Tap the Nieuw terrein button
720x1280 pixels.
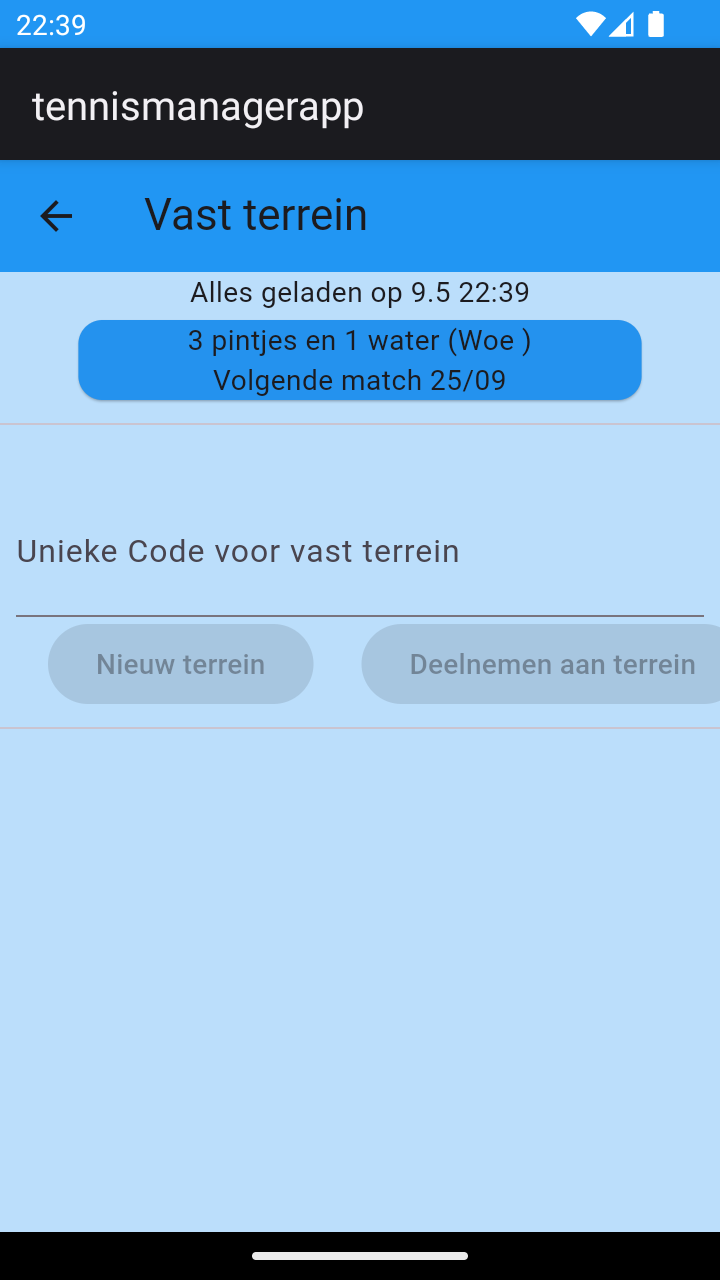coord(181,664)
